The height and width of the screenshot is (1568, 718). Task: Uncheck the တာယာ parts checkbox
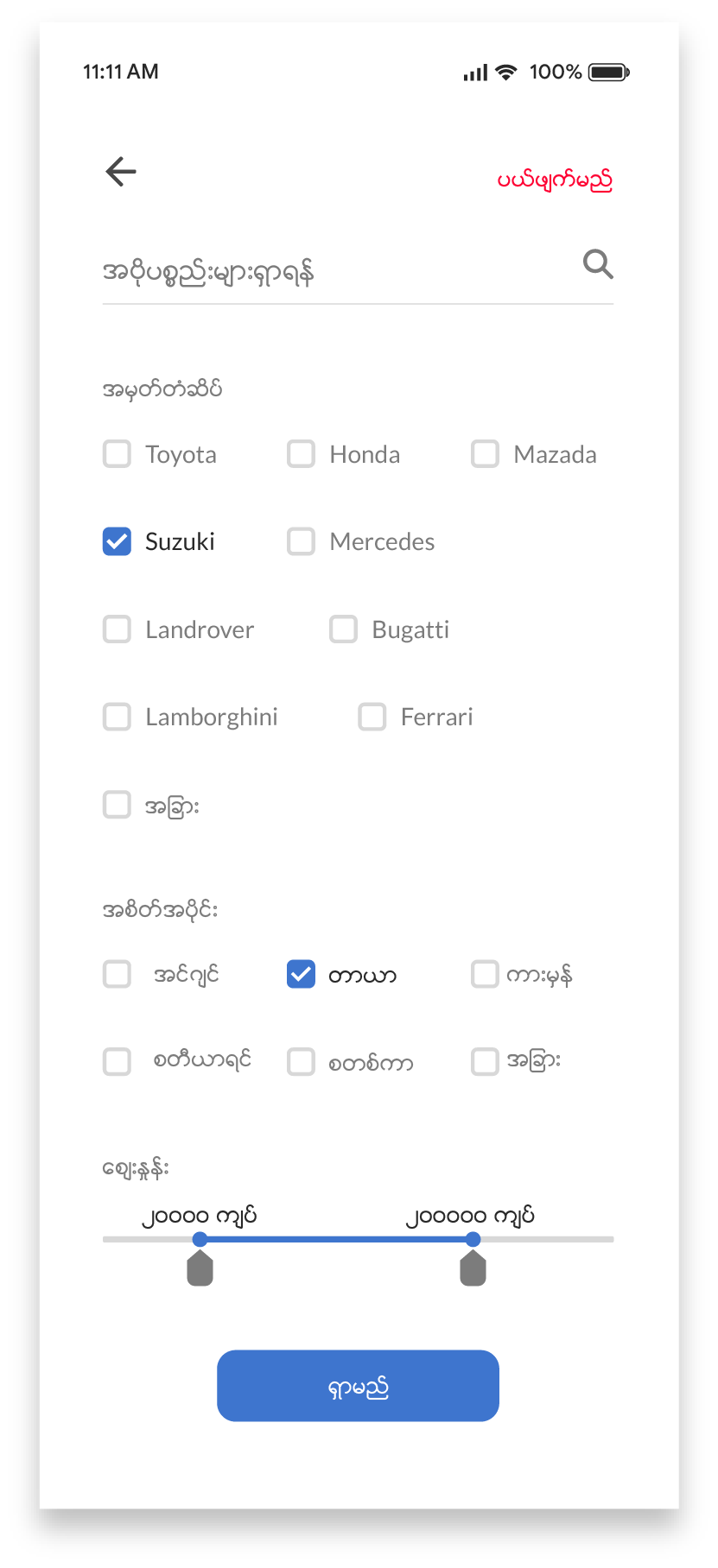(301, 974)
